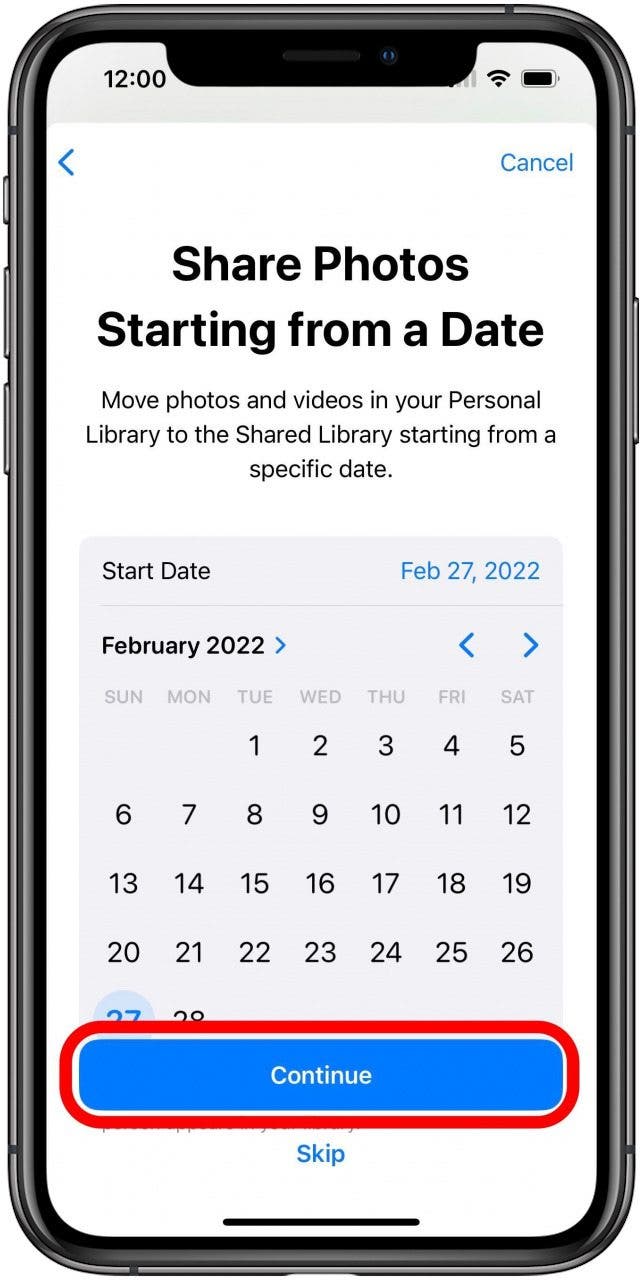Go to the next month
642x1280 pixels.
tap(531, 646)
